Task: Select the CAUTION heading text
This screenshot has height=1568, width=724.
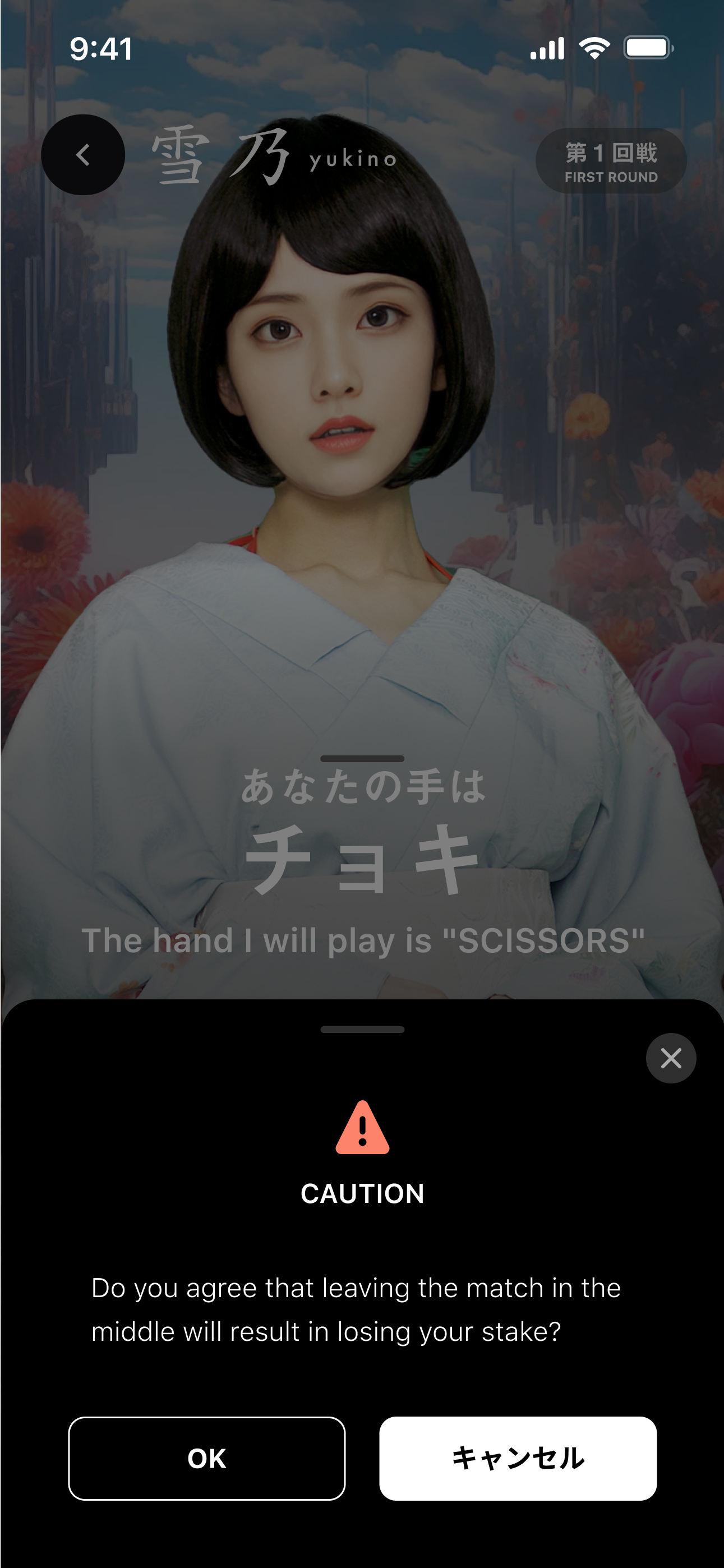Action: pyautogui.click(x=362, y=1195)
